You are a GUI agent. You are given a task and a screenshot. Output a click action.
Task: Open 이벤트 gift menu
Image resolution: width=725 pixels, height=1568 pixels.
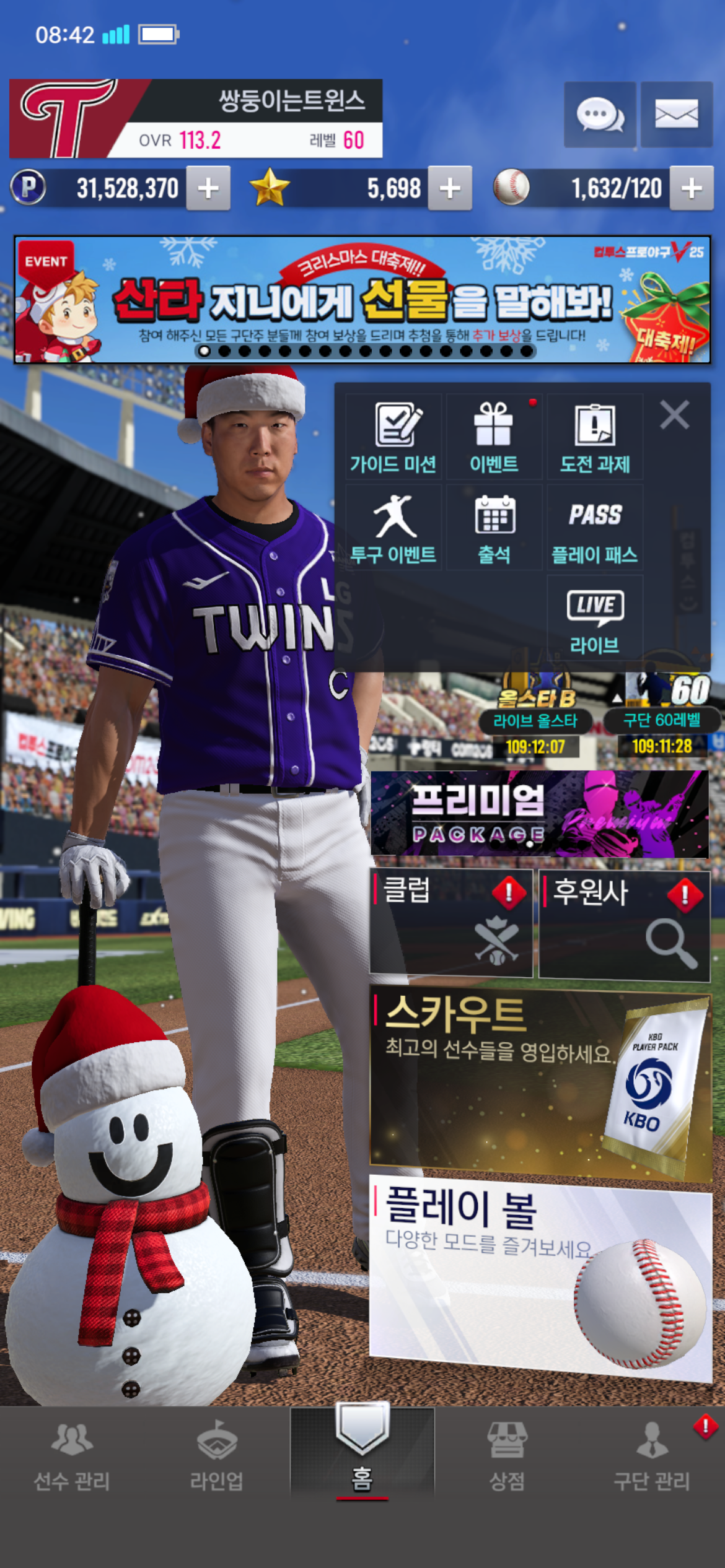click(x=494, y=437)
